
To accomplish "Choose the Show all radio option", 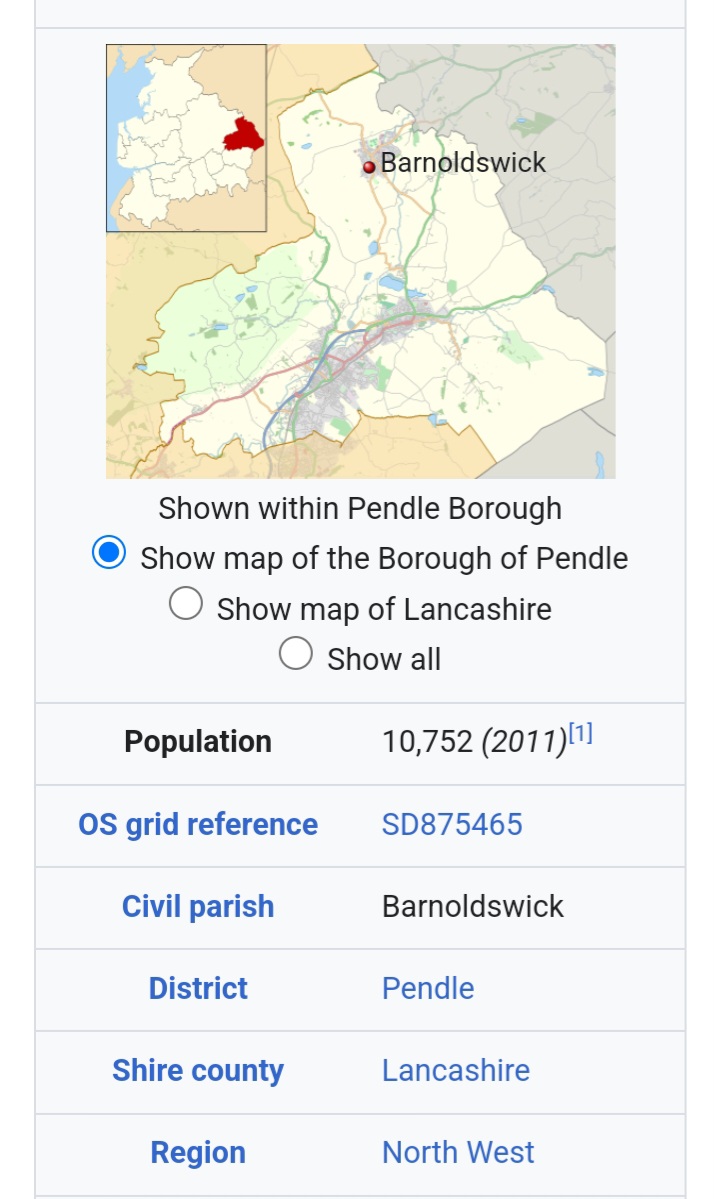I will pos(295,654).
